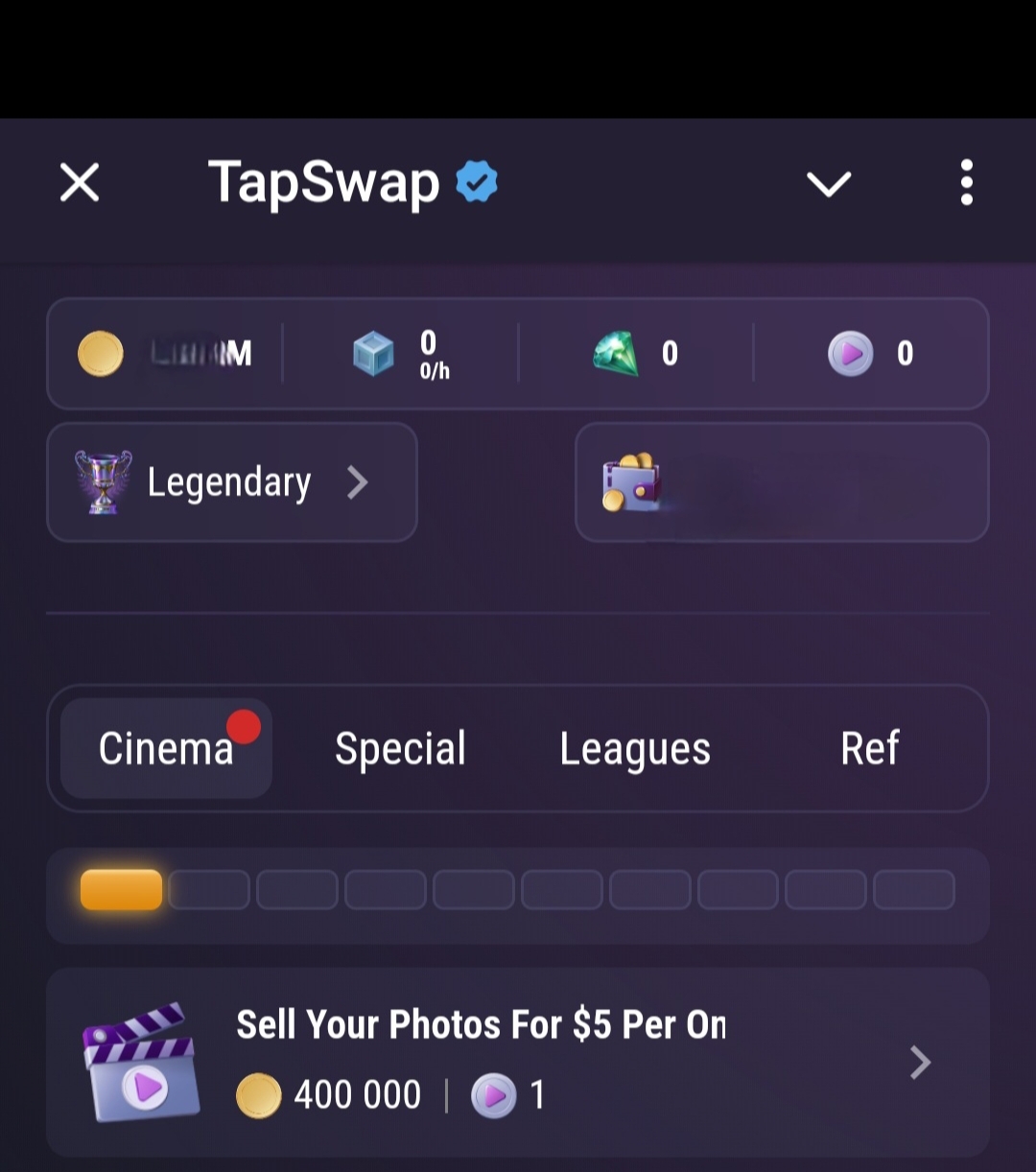Viewport: 1036px width, 1172px height.
Task: Select the Cinema tab
Action: coord(166,748)
